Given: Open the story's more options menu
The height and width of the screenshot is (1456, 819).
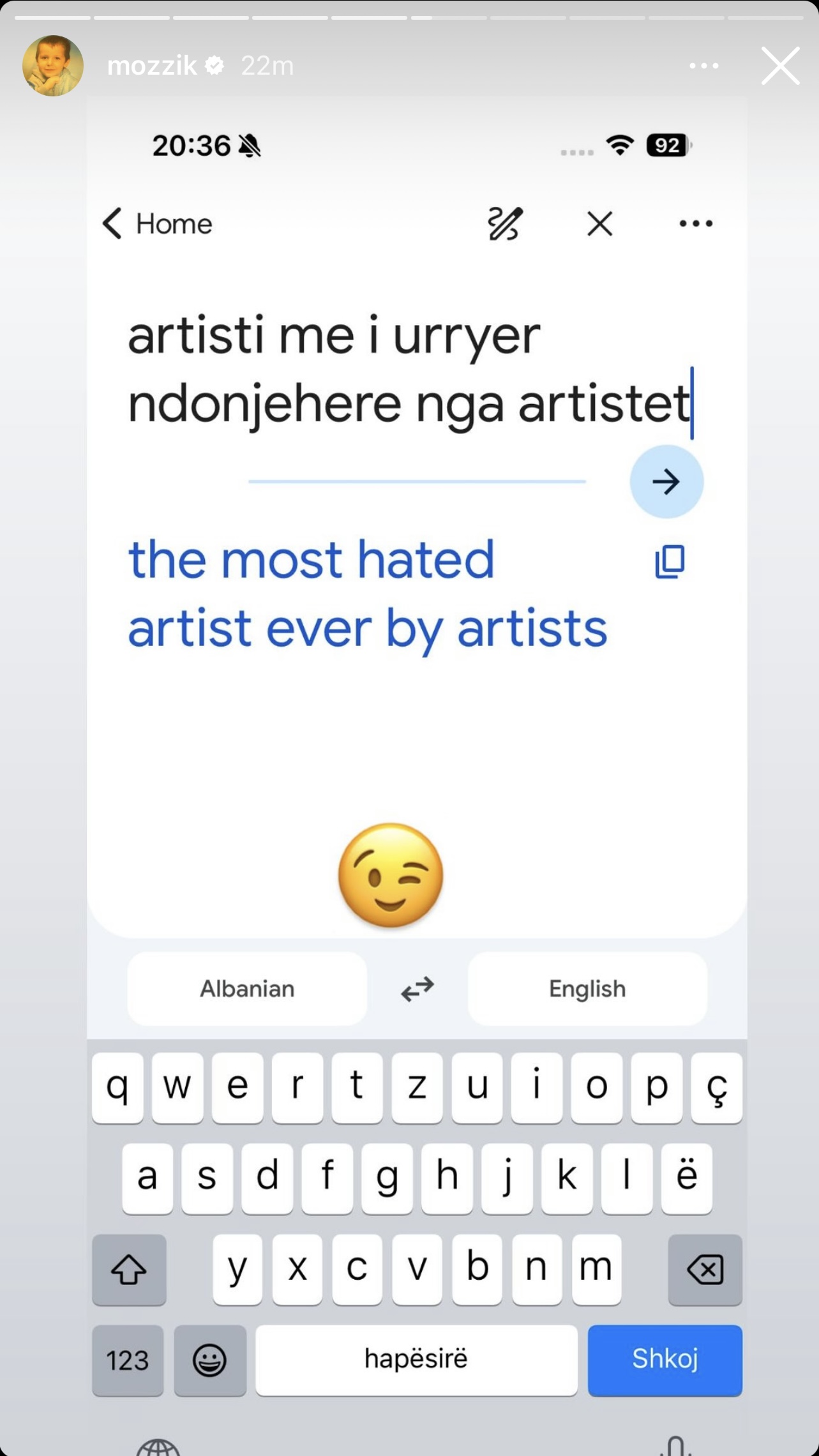Looking at the screenshot, I should tap(703, 66).
